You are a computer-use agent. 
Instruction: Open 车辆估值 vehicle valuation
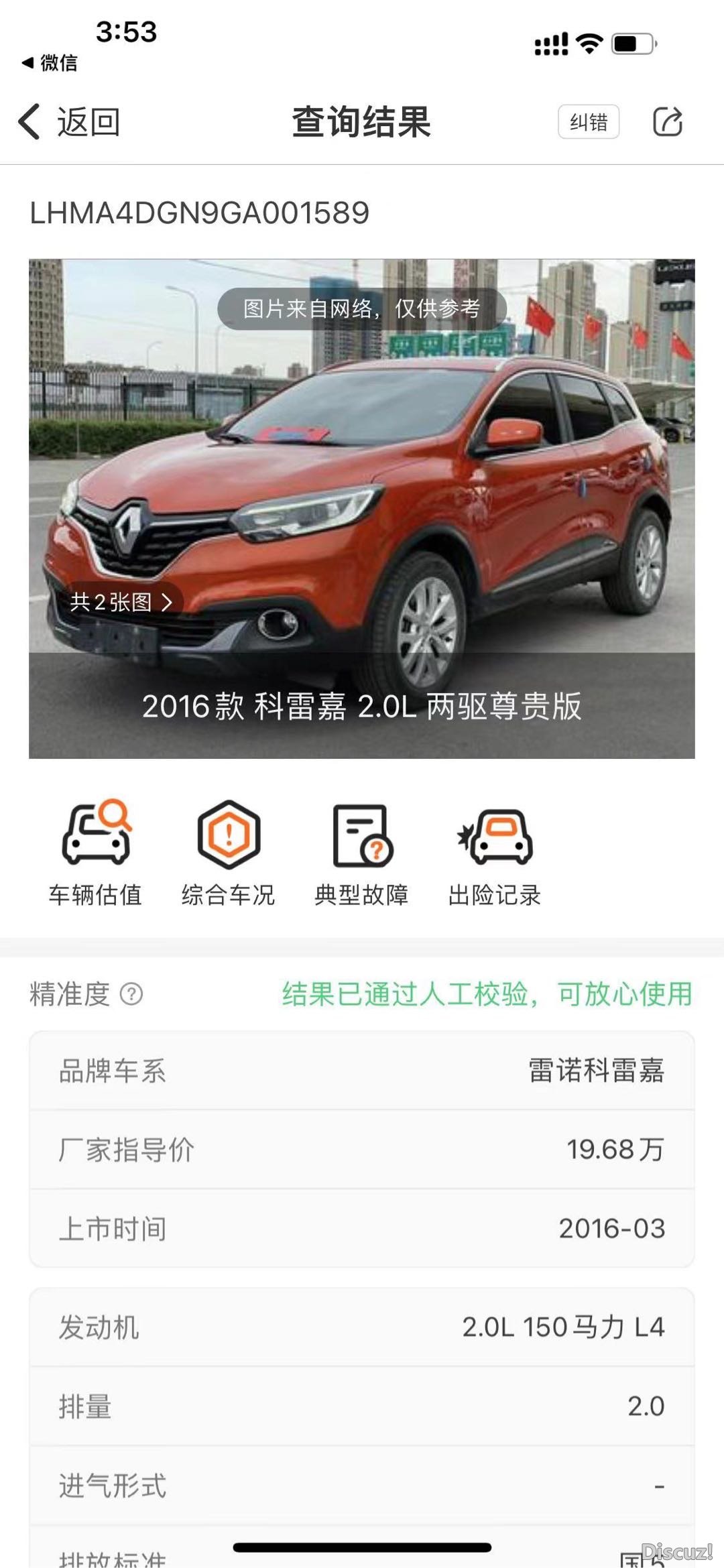point(95,852)
